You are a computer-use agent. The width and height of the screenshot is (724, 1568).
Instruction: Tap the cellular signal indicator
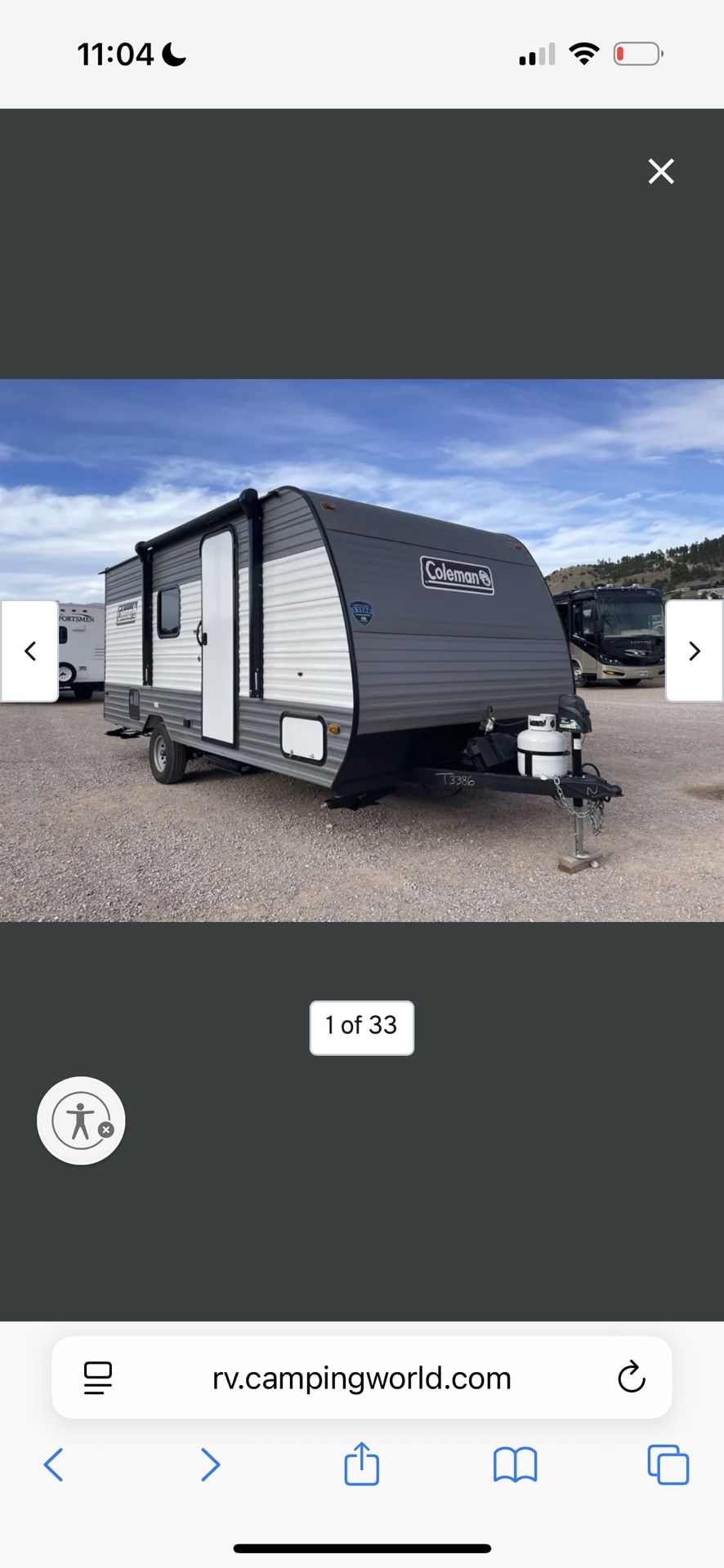click(x=535, y=53)
